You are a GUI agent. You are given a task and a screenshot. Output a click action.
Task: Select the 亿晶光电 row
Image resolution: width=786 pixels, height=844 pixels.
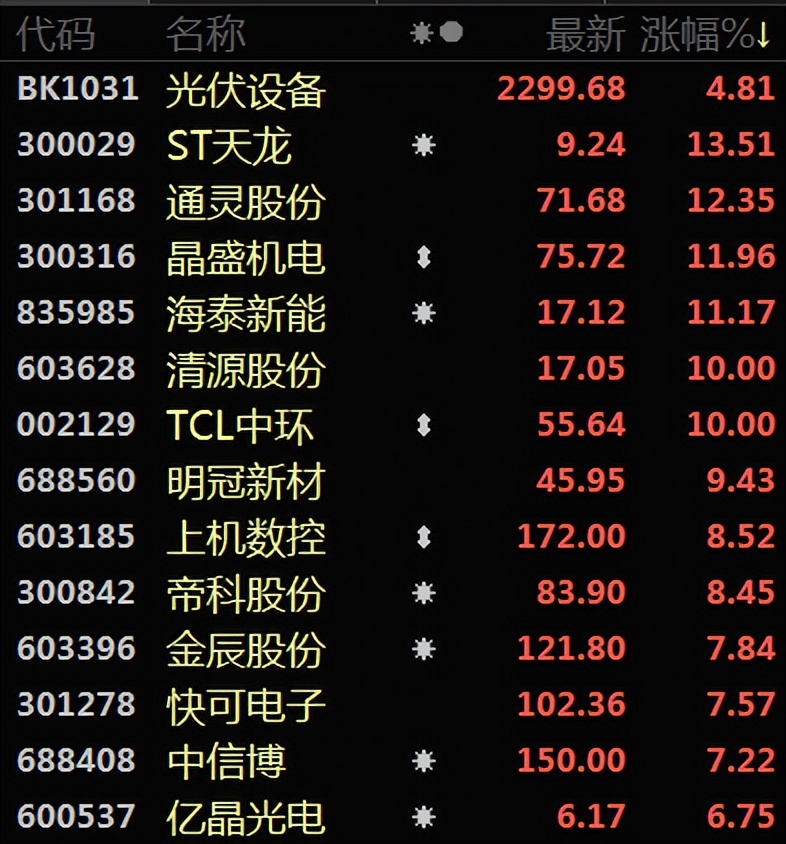coord(246,818)
